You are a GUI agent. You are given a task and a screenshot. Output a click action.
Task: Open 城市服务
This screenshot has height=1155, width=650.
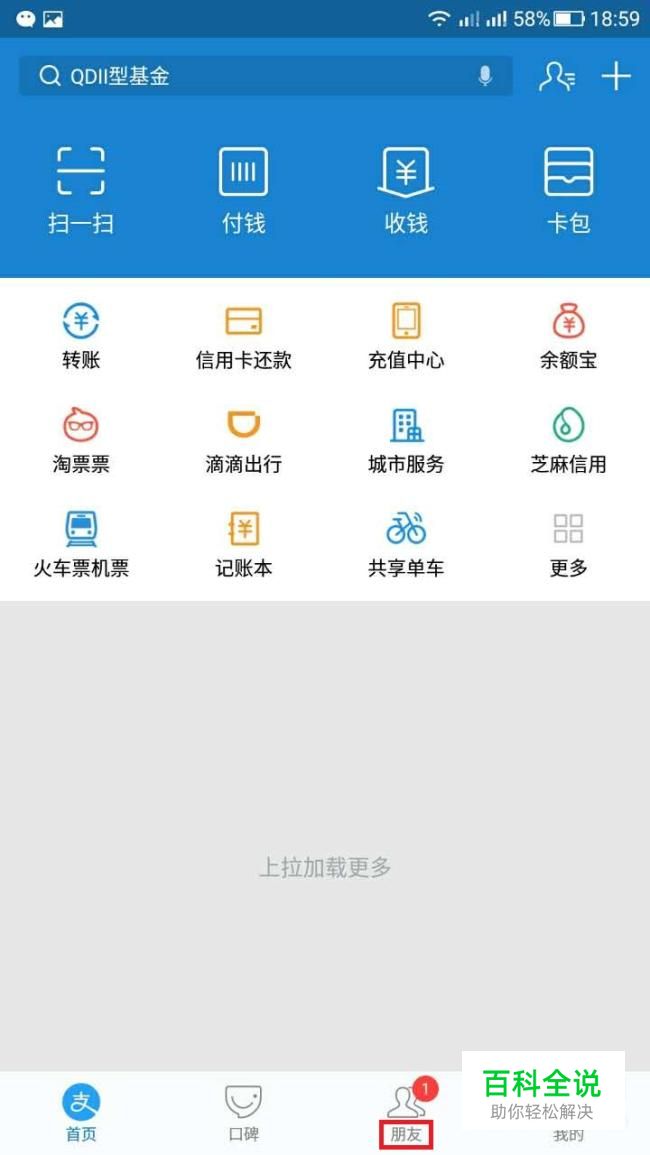coord(406,440)
